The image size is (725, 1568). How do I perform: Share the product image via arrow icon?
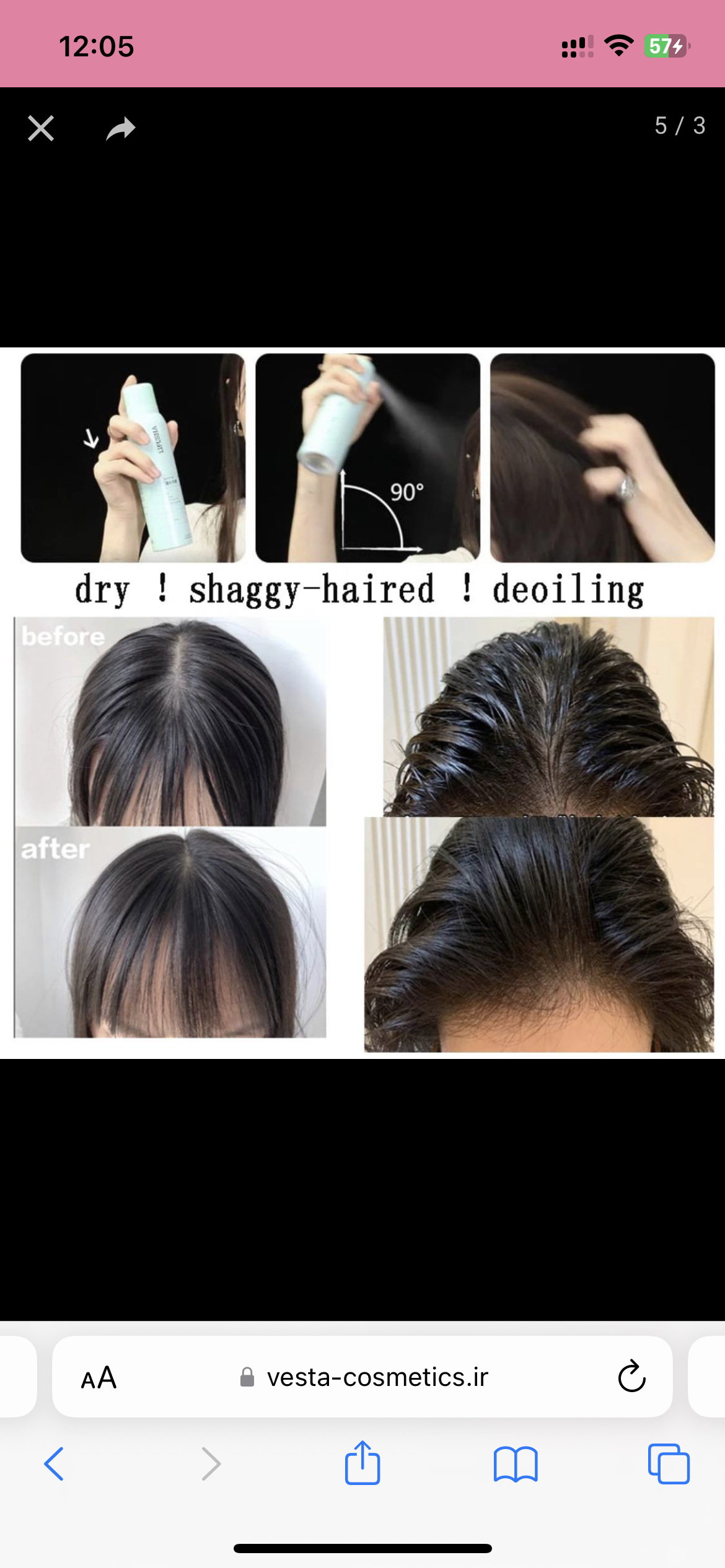pyautogui.click(x=121, y=129)
